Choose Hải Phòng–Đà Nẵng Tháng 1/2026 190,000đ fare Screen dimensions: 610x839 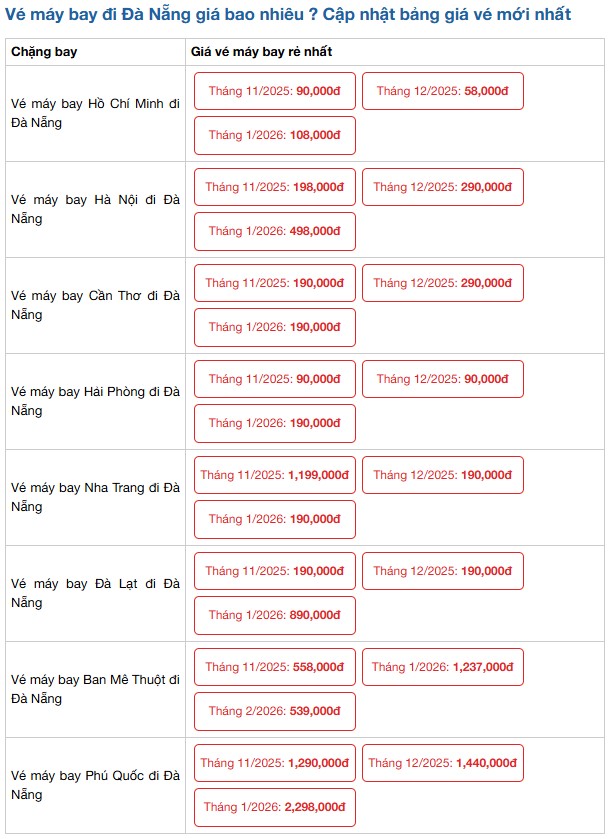click(x=274, y=423)
